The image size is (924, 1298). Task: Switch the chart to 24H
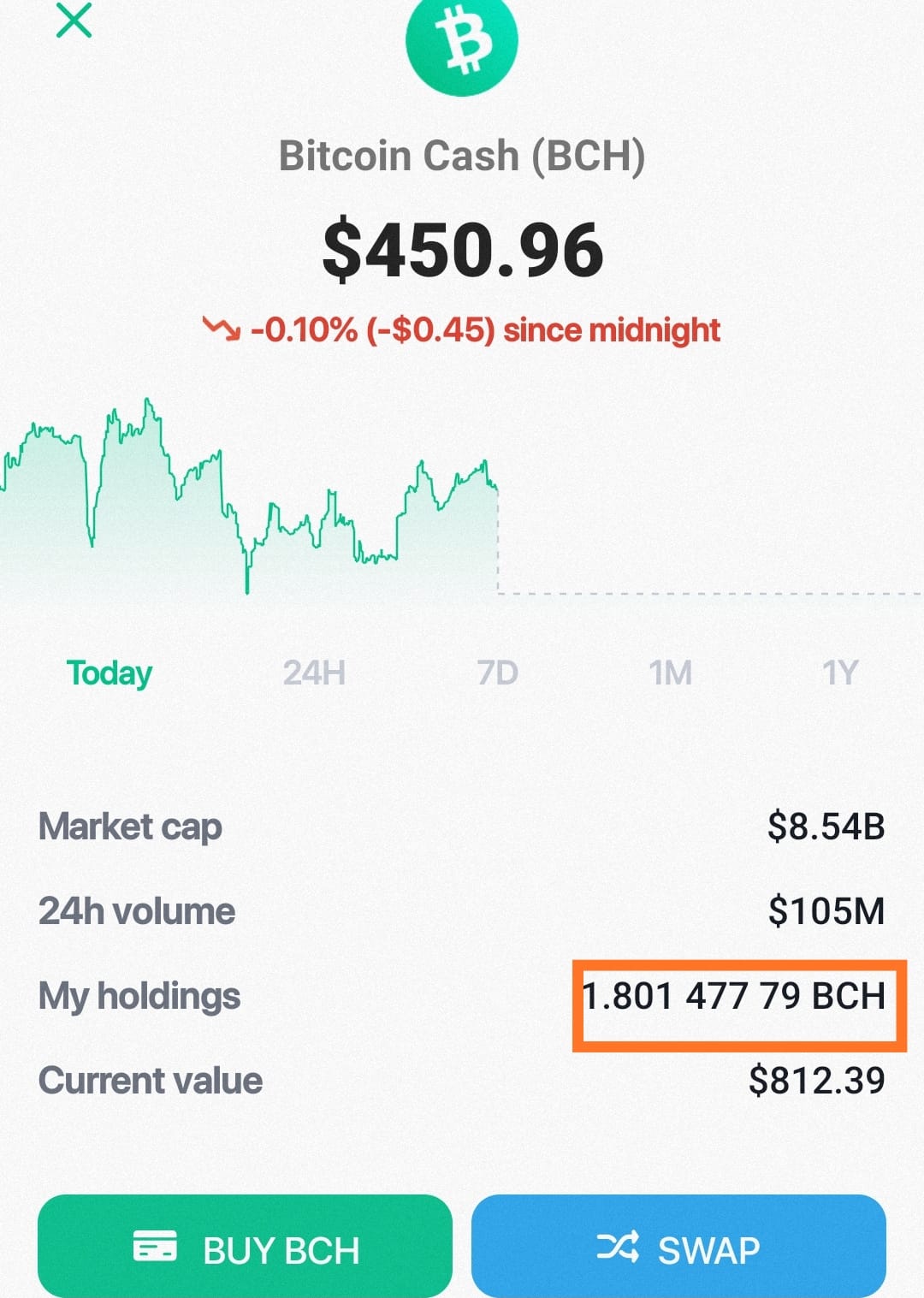point(314,673)
